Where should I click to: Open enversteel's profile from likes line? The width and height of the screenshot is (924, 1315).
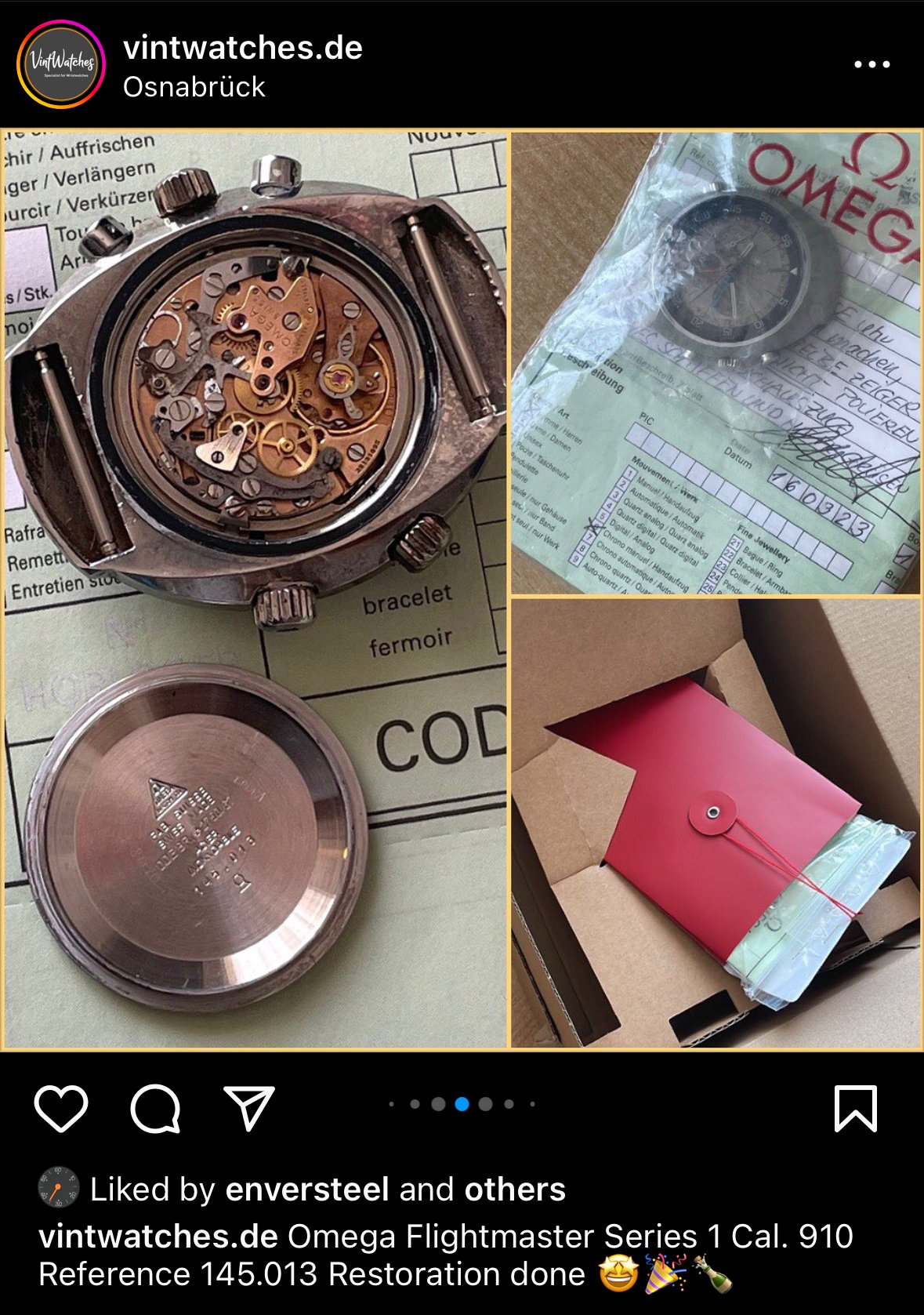pyautogui.click(x=306, y=1190)
